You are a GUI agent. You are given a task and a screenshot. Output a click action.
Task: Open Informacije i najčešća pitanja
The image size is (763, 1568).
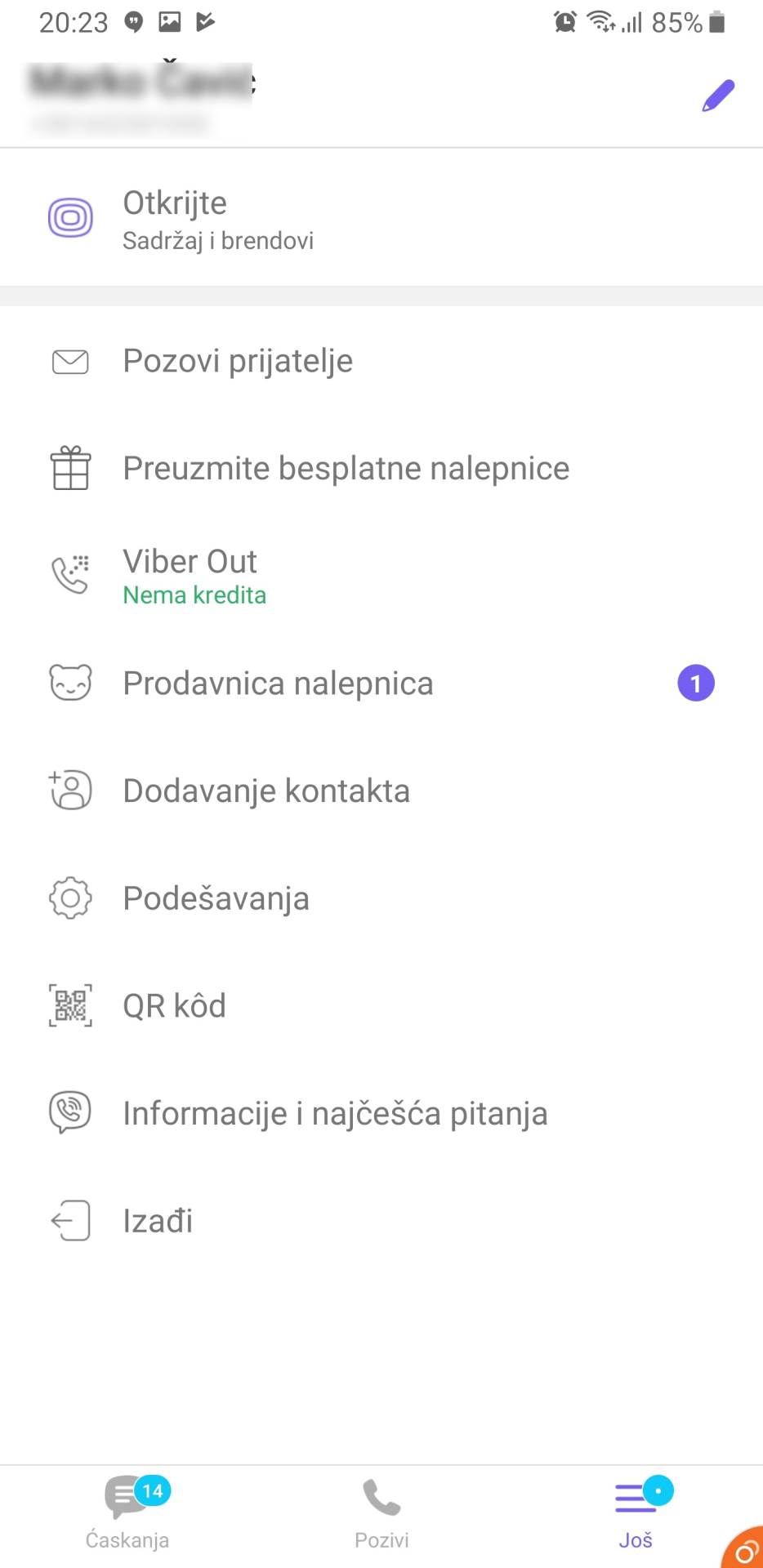[x=335, y=1112]
